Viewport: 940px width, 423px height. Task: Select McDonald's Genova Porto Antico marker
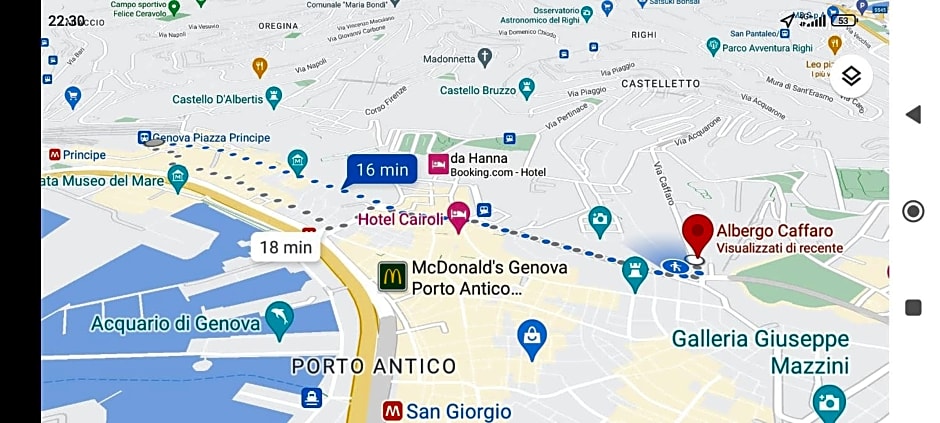pyautogui.click(x=393, y=277)
